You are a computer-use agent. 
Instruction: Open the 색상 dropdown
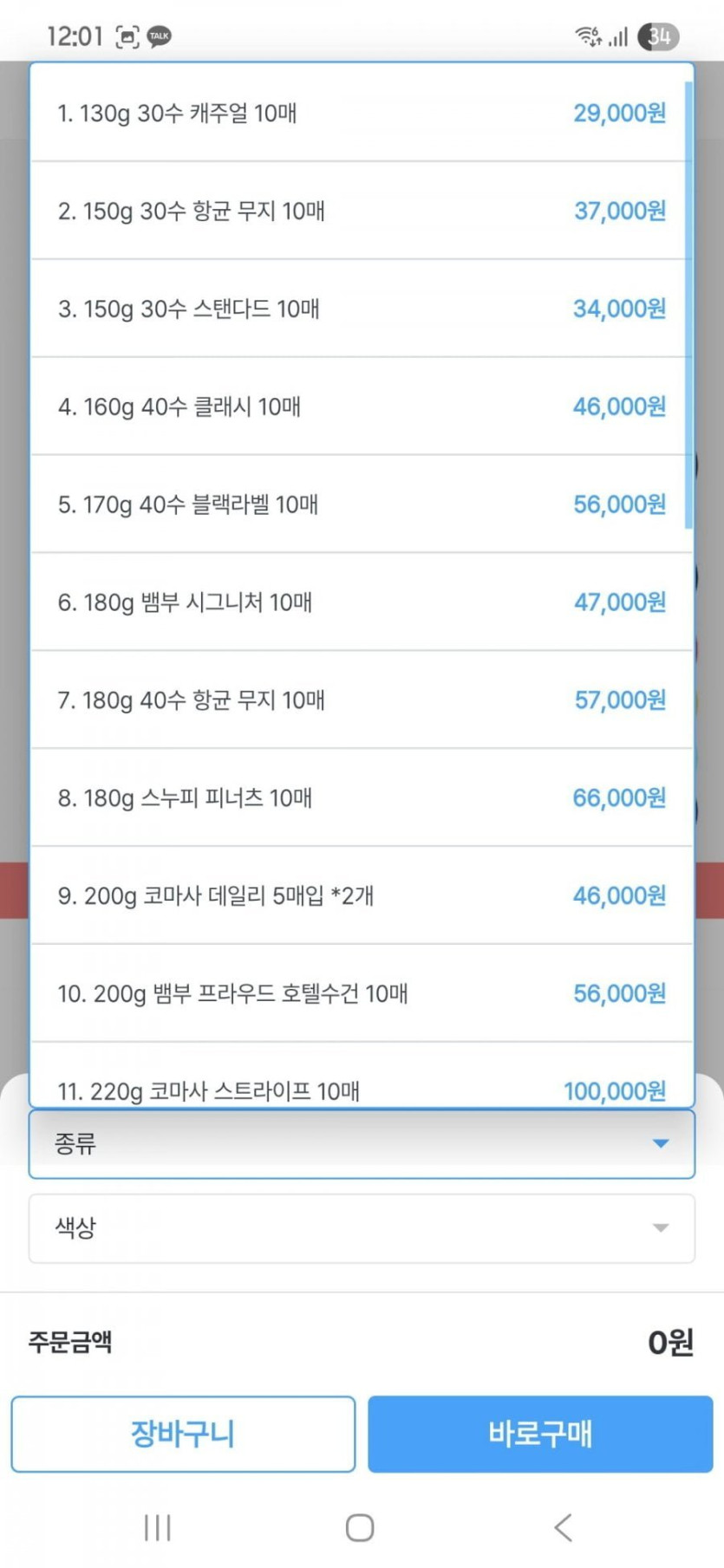click(x=362, y=1228)
